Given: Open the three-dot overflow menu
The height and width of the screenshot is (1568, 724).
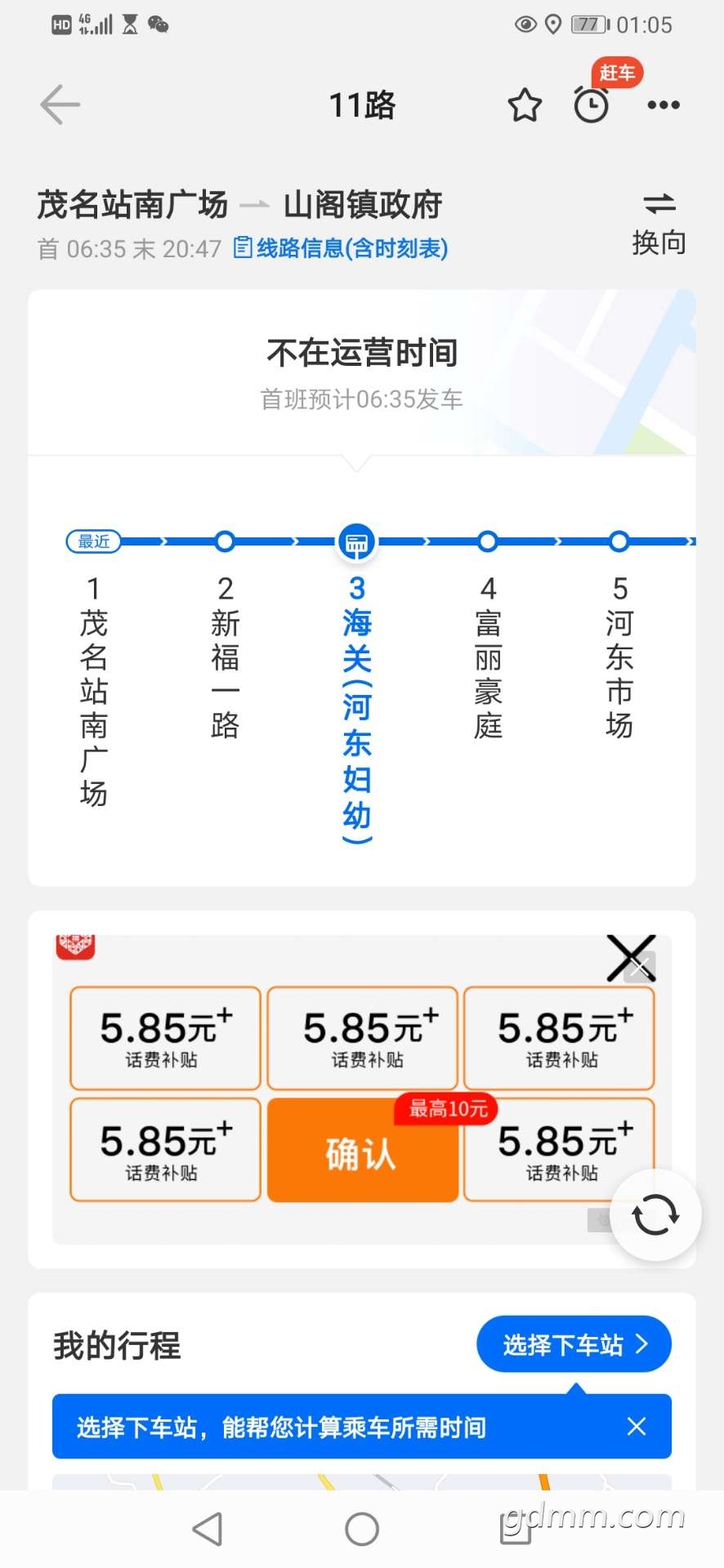Looking at the screenshot, I should (x=663, y=105).
